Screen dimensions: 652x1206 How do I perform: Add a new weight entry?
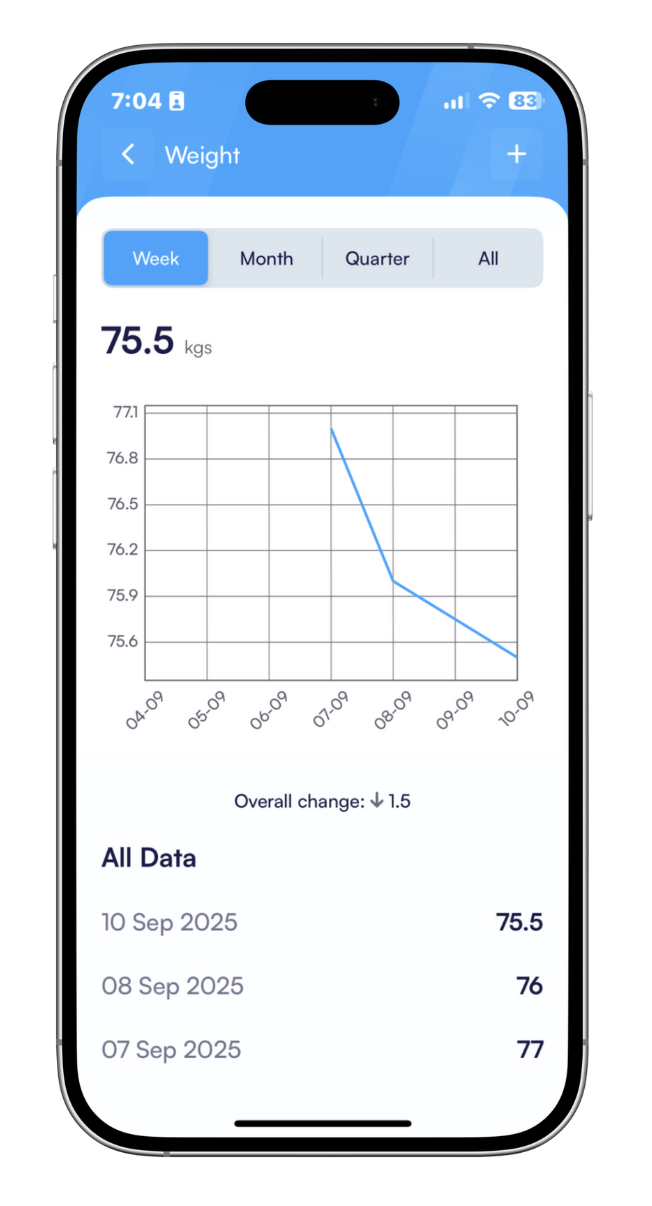click(x=516, y=155)
